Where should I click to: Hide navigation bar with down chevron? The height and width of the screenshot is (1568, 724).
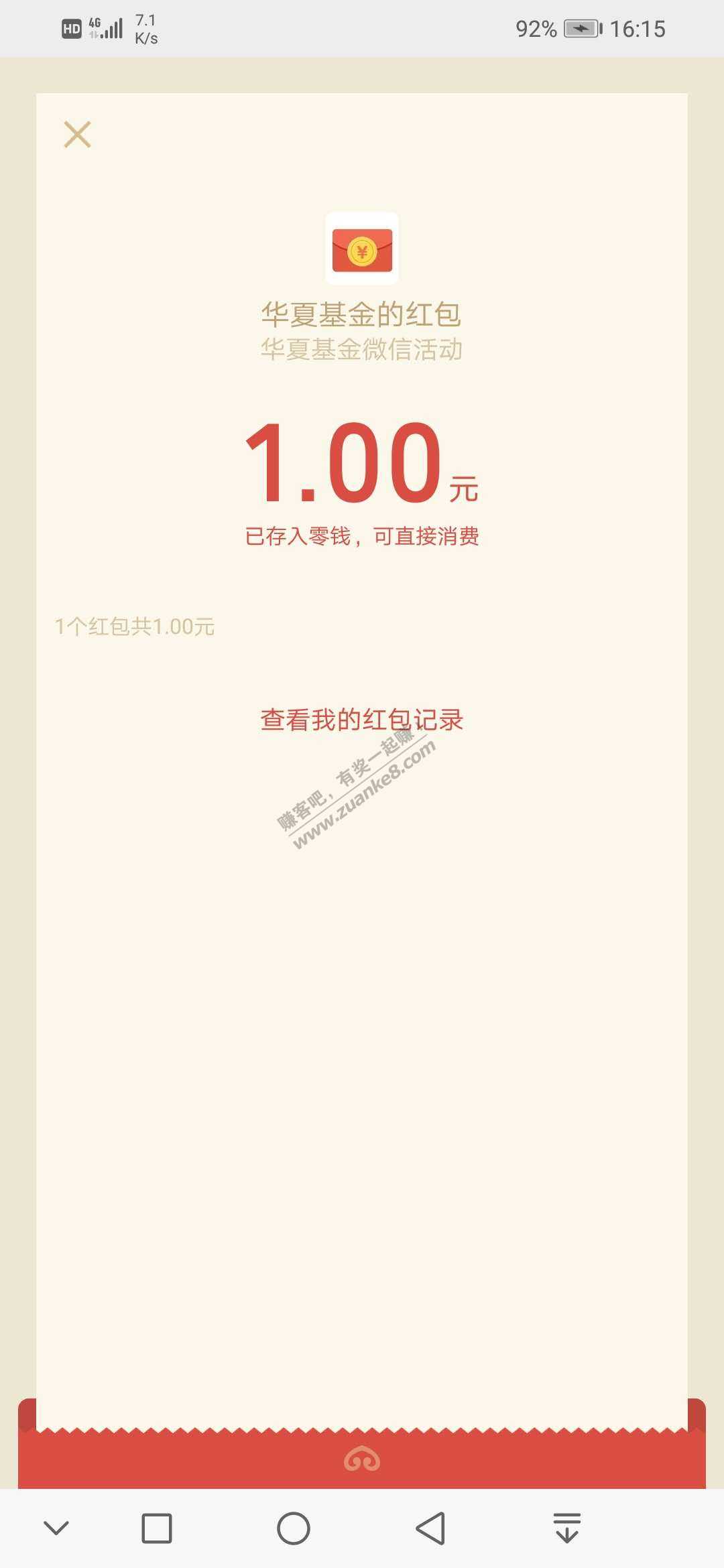(x=56, y=1528)
